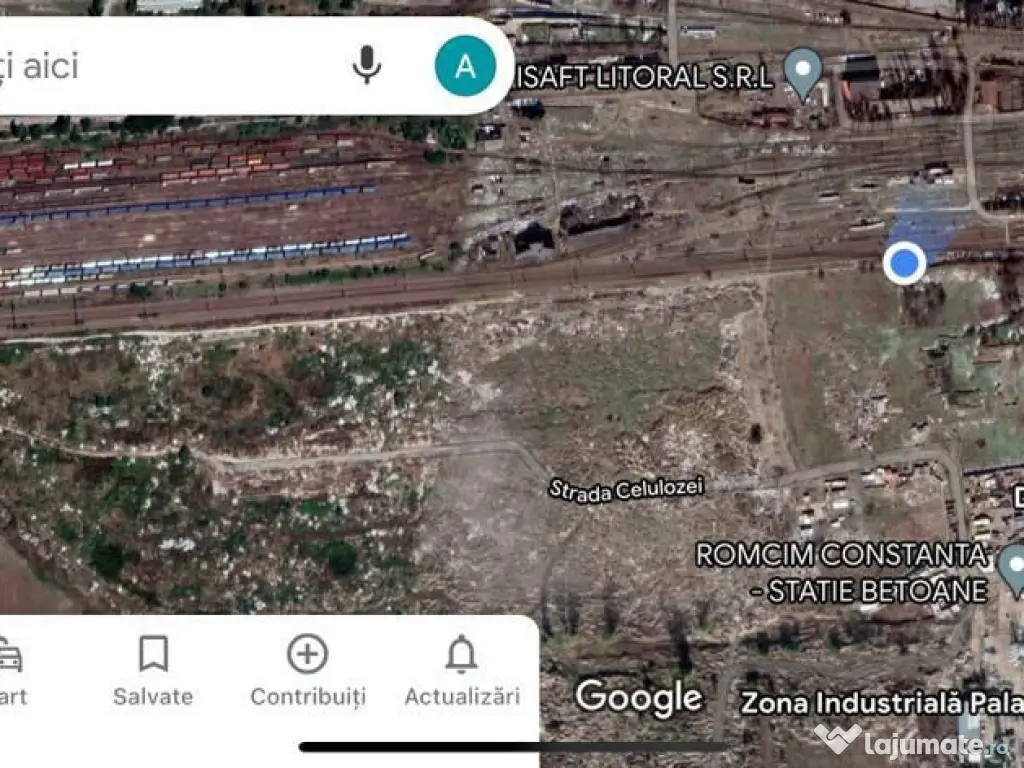Tap the search box at the top
1024x768 pixels.
pyautogui.click(x=170, y=66)
